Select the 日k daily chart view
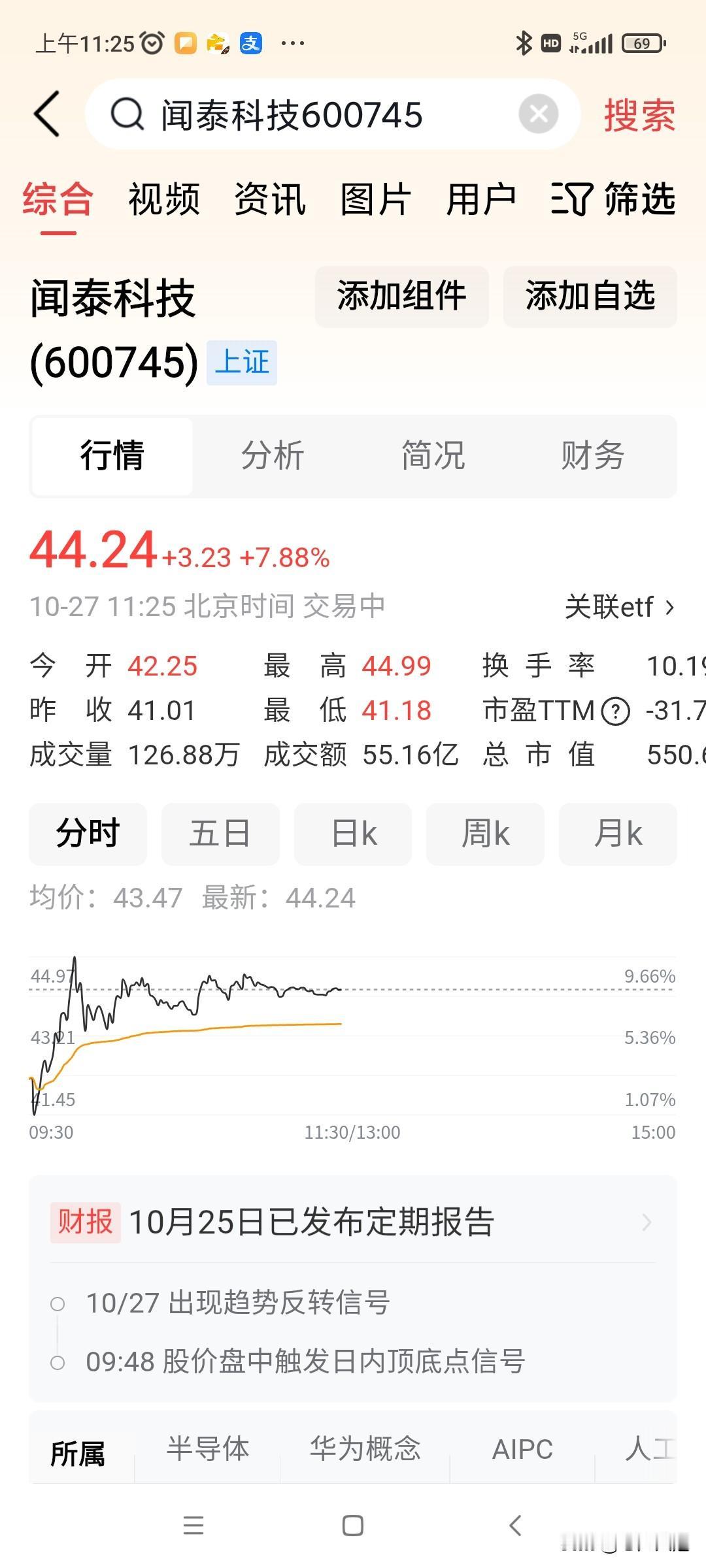706x1568 pixels. (352, 833)
